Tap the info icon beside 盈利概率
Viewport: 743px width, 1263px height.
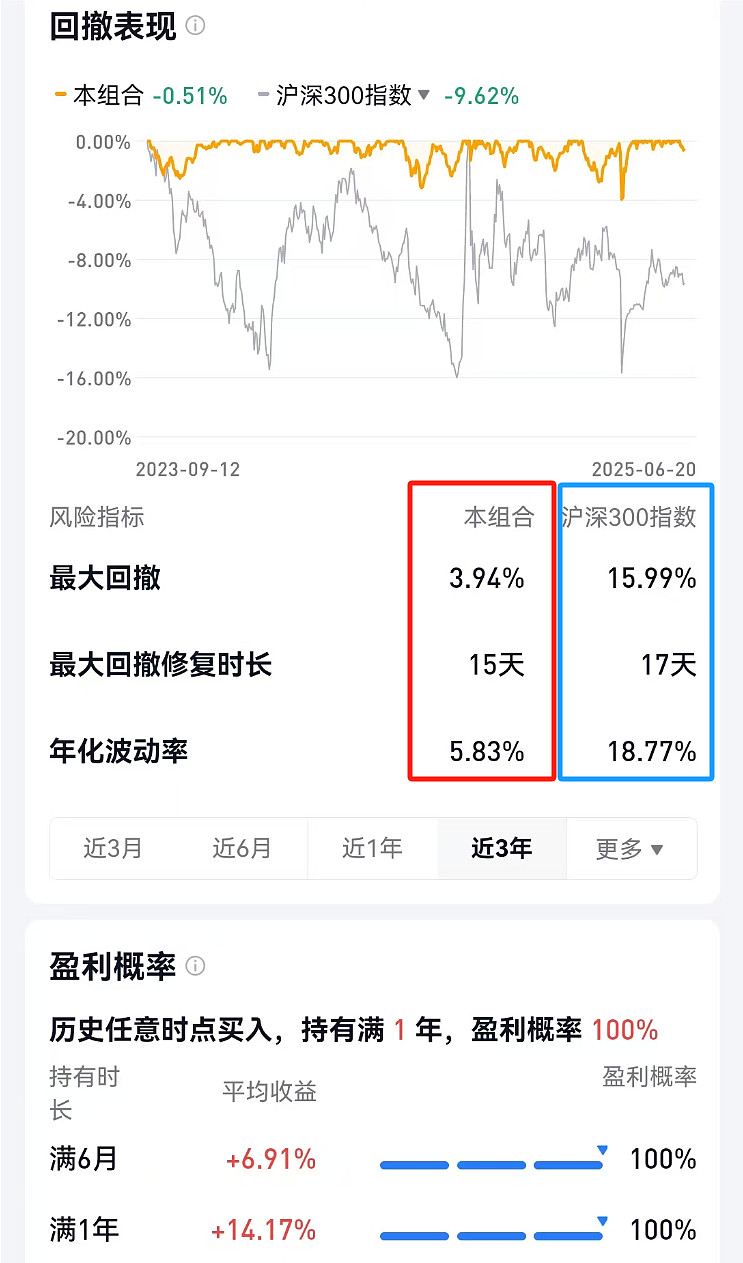tap(196, 966)
